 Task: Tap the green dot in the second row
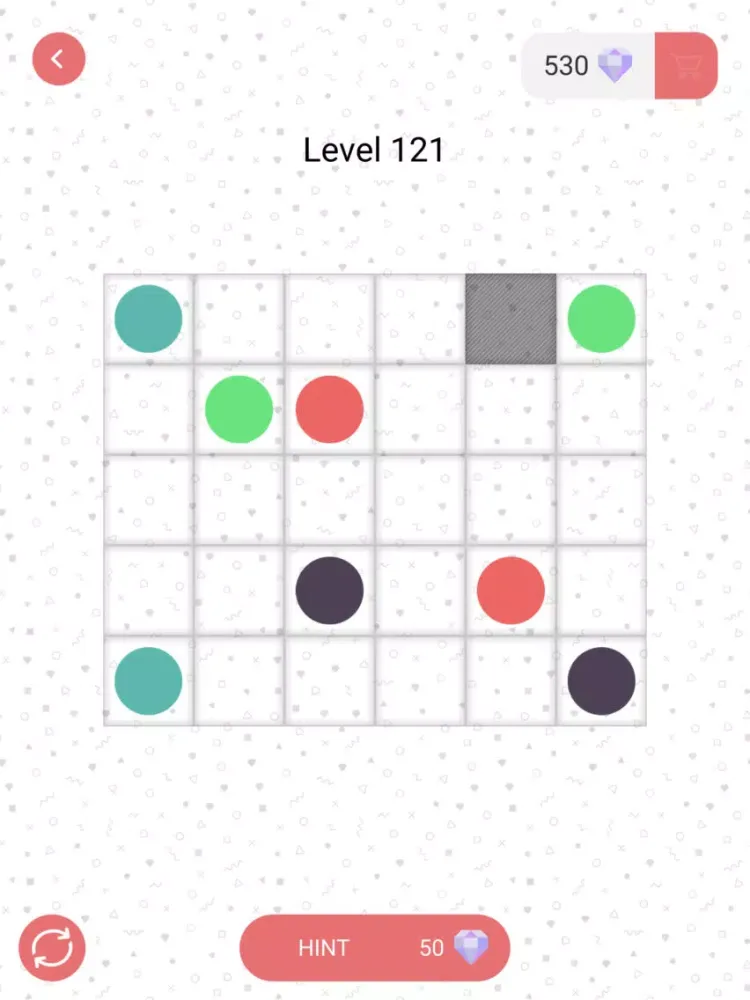click(239, 409)
